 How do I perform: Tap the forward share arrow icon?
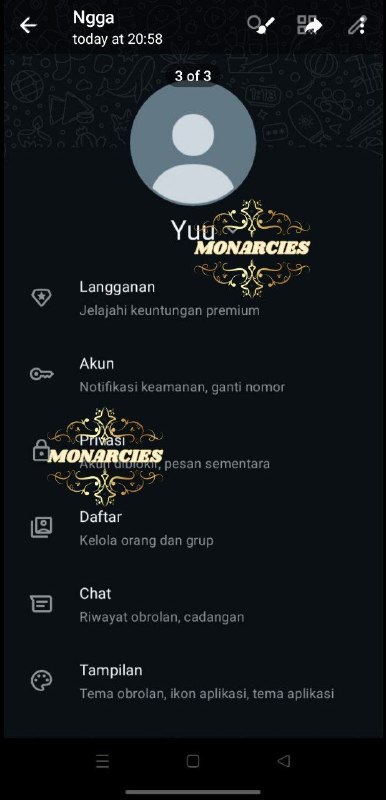(310, 24)
